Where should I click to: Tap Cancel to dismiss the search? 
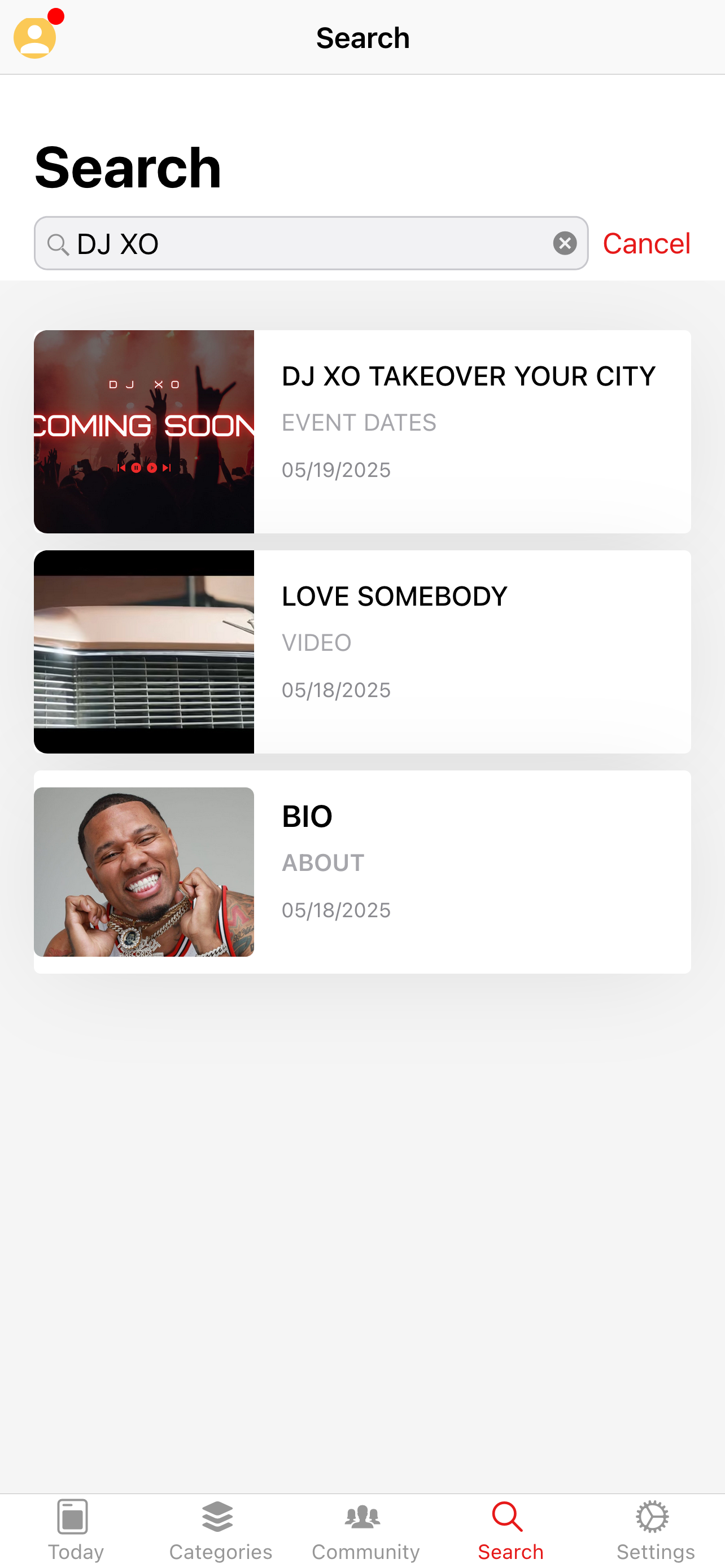pos(646,243)
